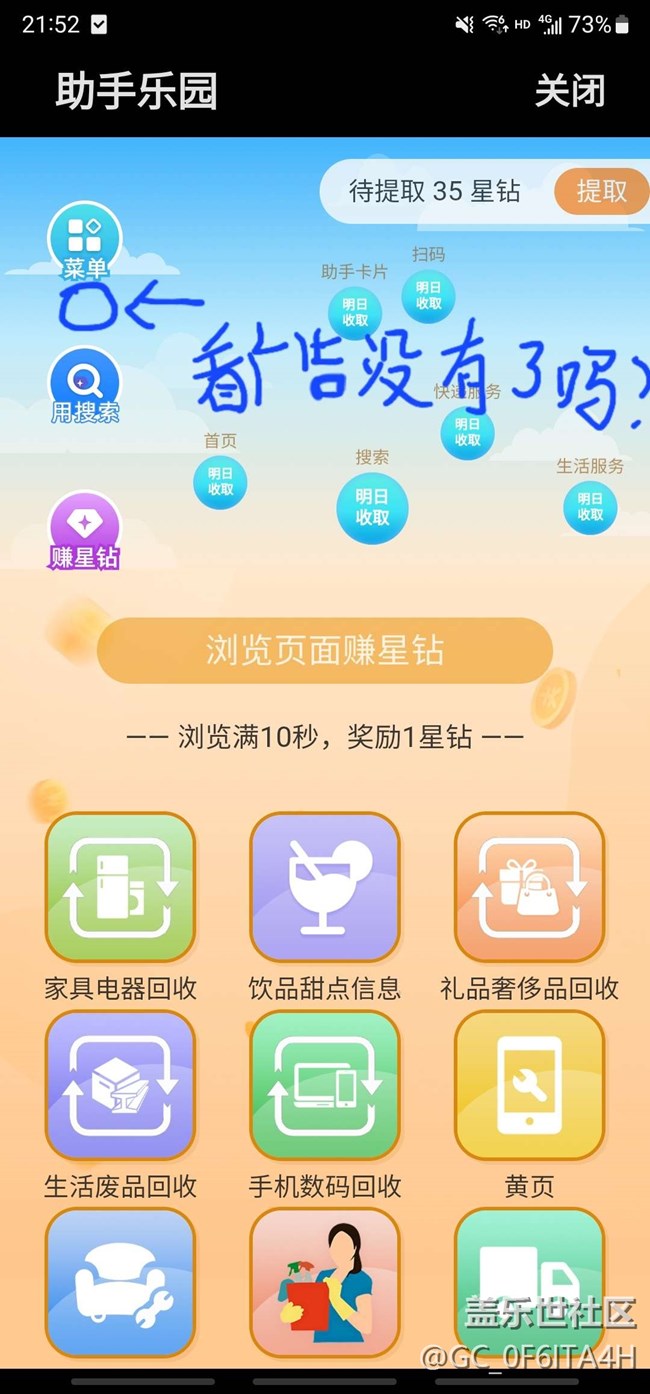Open the sofa repair tile
Screen dimensions: 650x1394
pyautogui.click(x=120, y=1282)
